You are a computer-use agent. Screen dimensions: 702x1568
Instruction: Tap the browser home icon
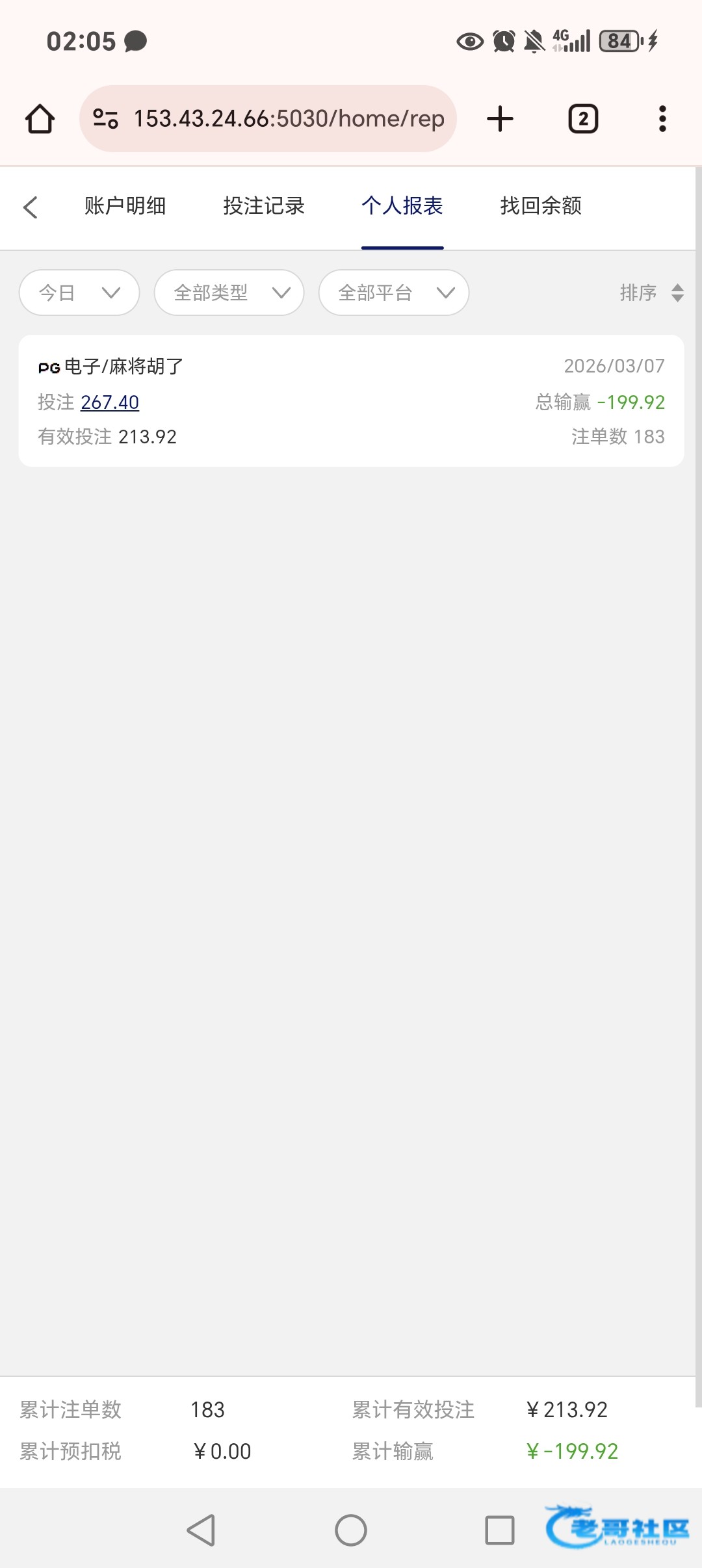point(40,119)
